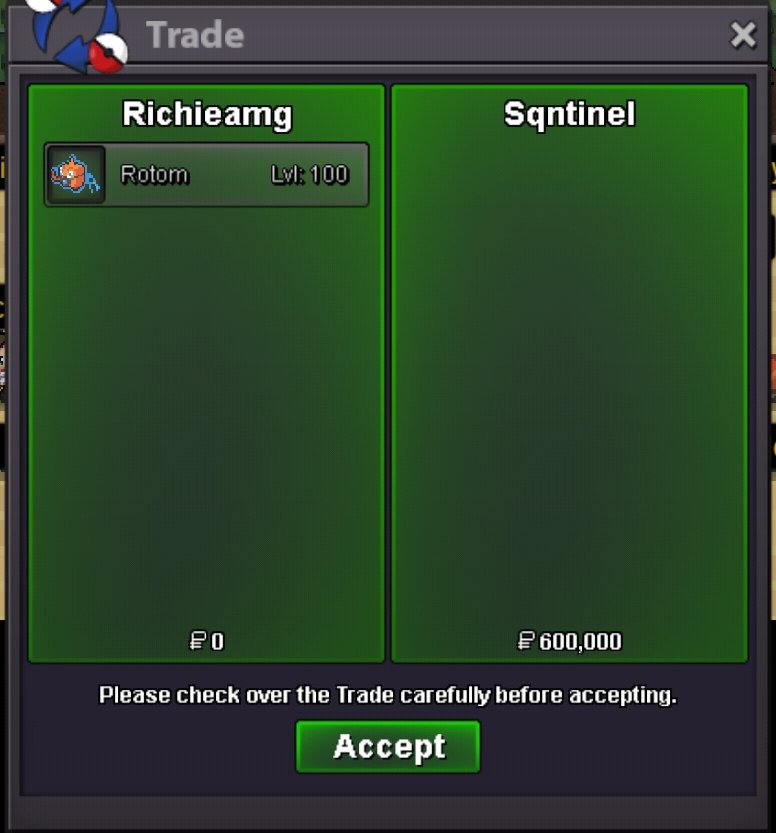Accept the trade offer
776x833 pixels.
pos(388,747)
